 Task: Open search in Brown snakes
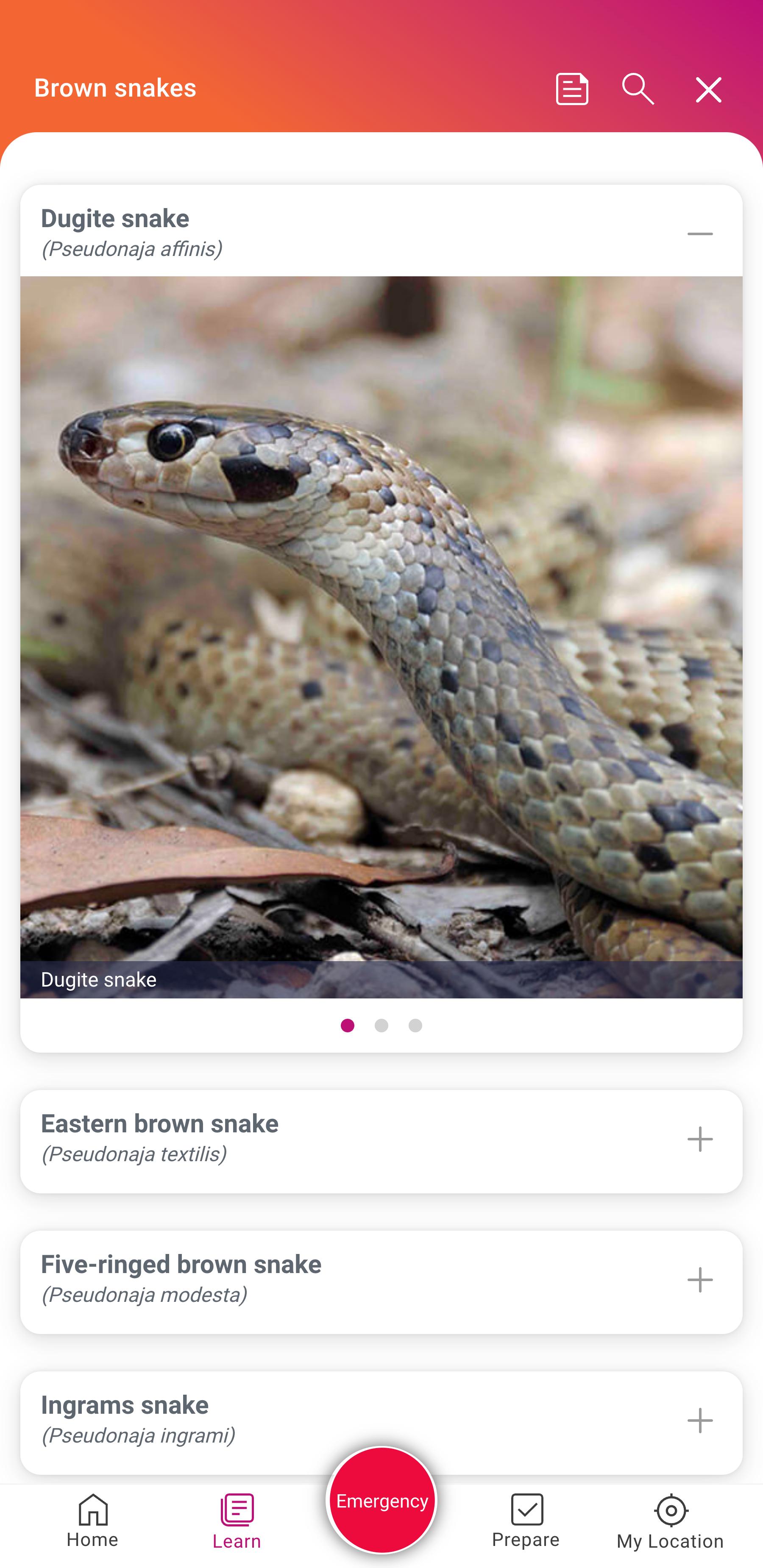click(638, 89)
